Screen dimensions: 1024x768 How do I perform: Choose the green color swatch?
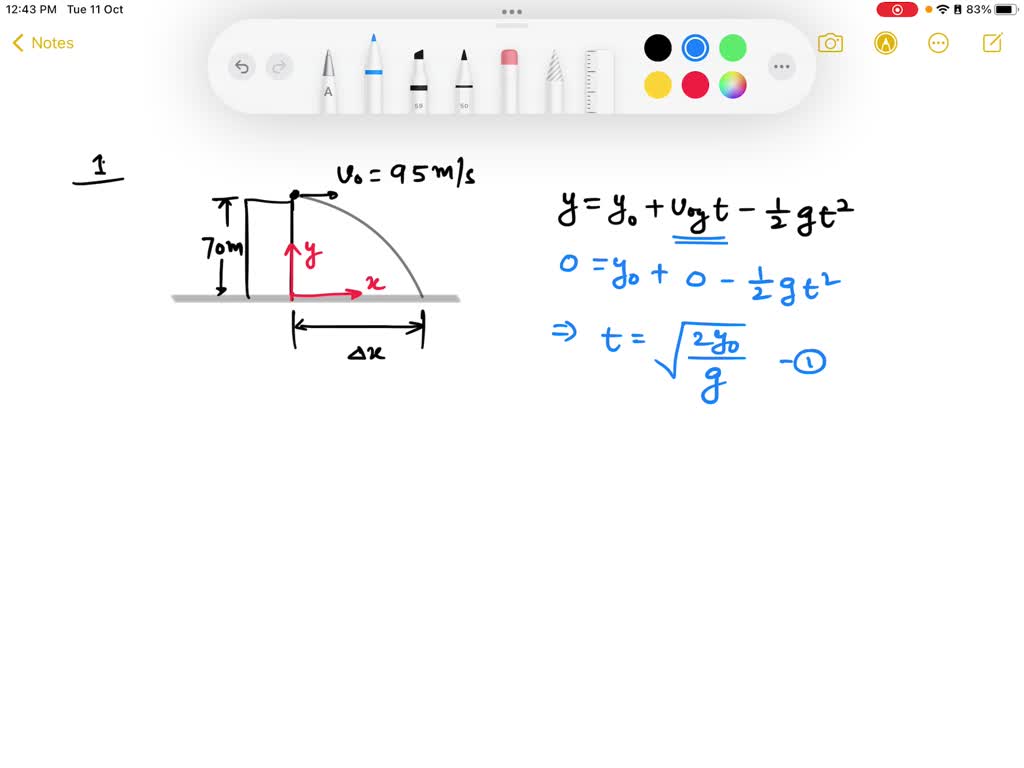coord(733,47)
